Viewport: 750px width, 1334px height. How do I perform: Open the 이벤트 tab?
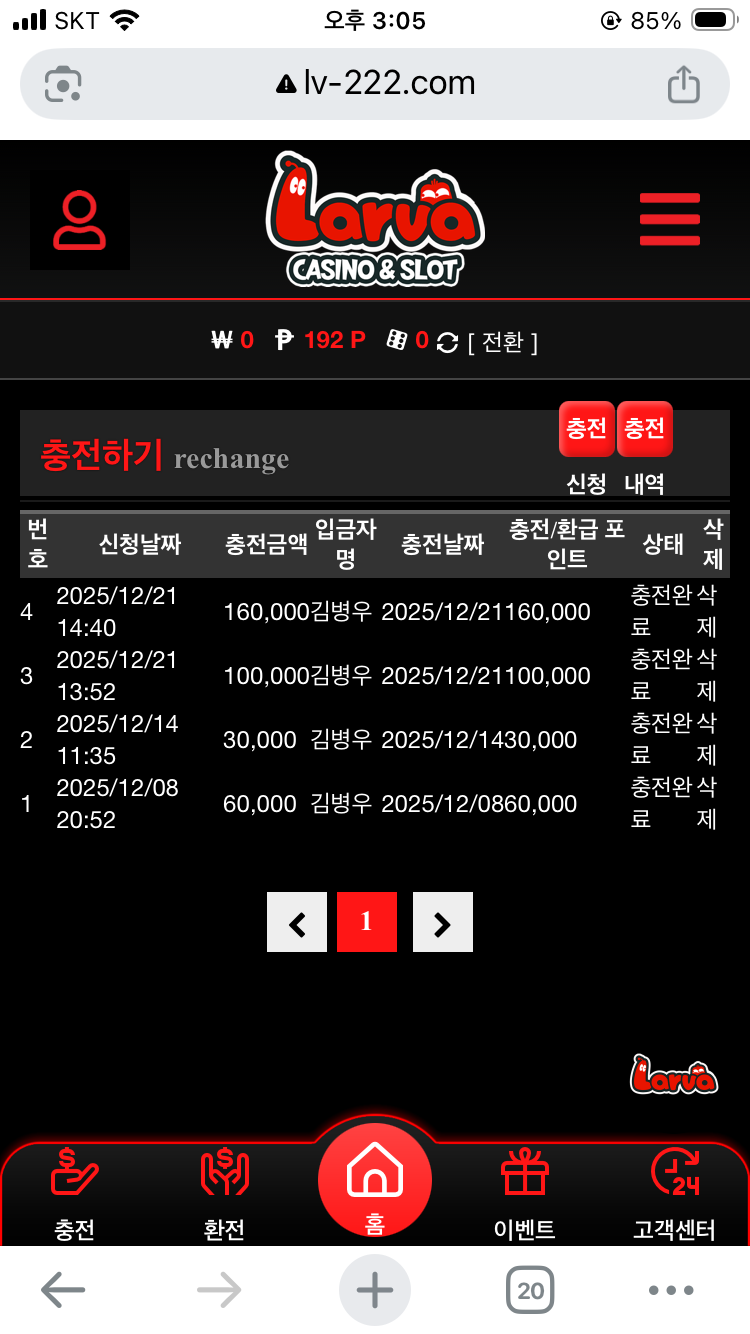click(x=525, y=1195)
